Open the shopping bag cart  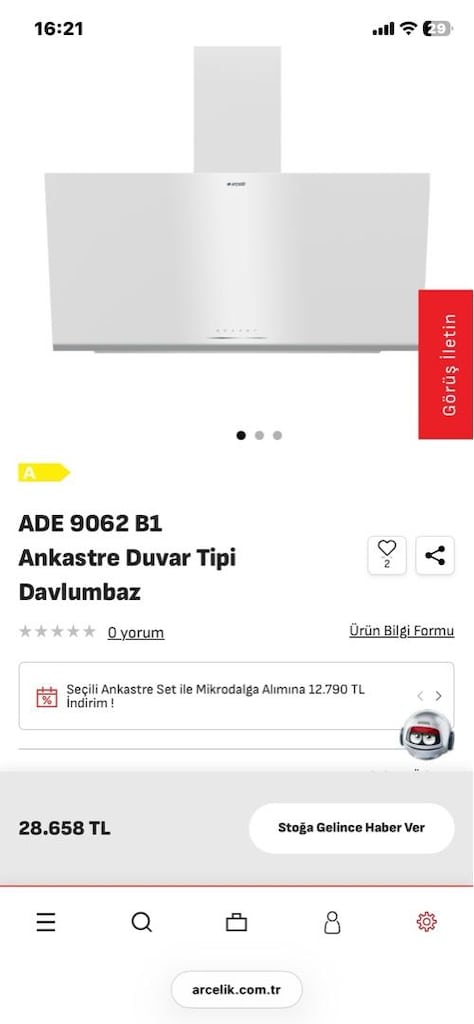tap(236, 922)
